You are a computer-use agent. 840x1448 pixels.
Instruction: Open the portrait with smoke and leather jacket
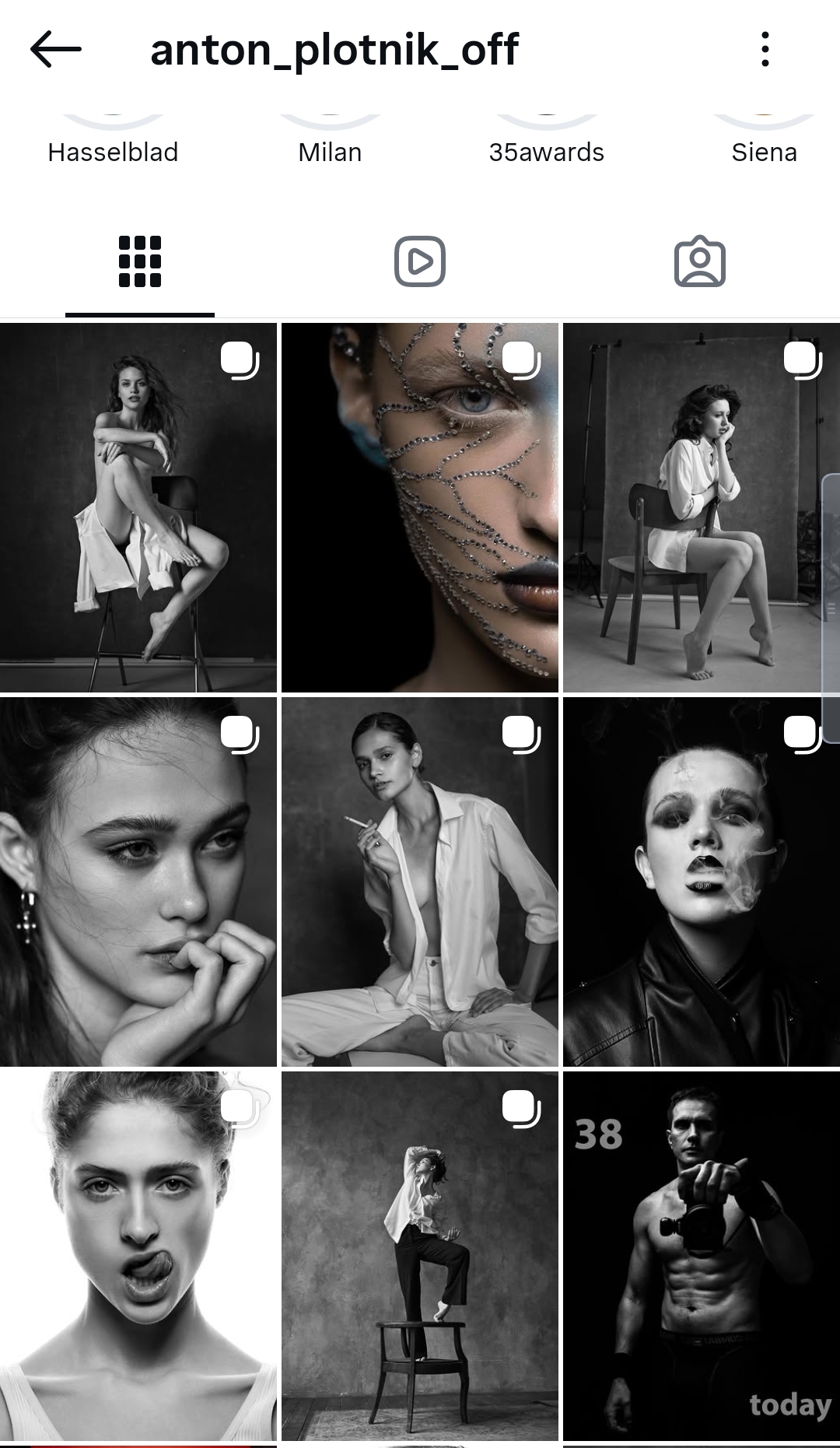[702, 882]
